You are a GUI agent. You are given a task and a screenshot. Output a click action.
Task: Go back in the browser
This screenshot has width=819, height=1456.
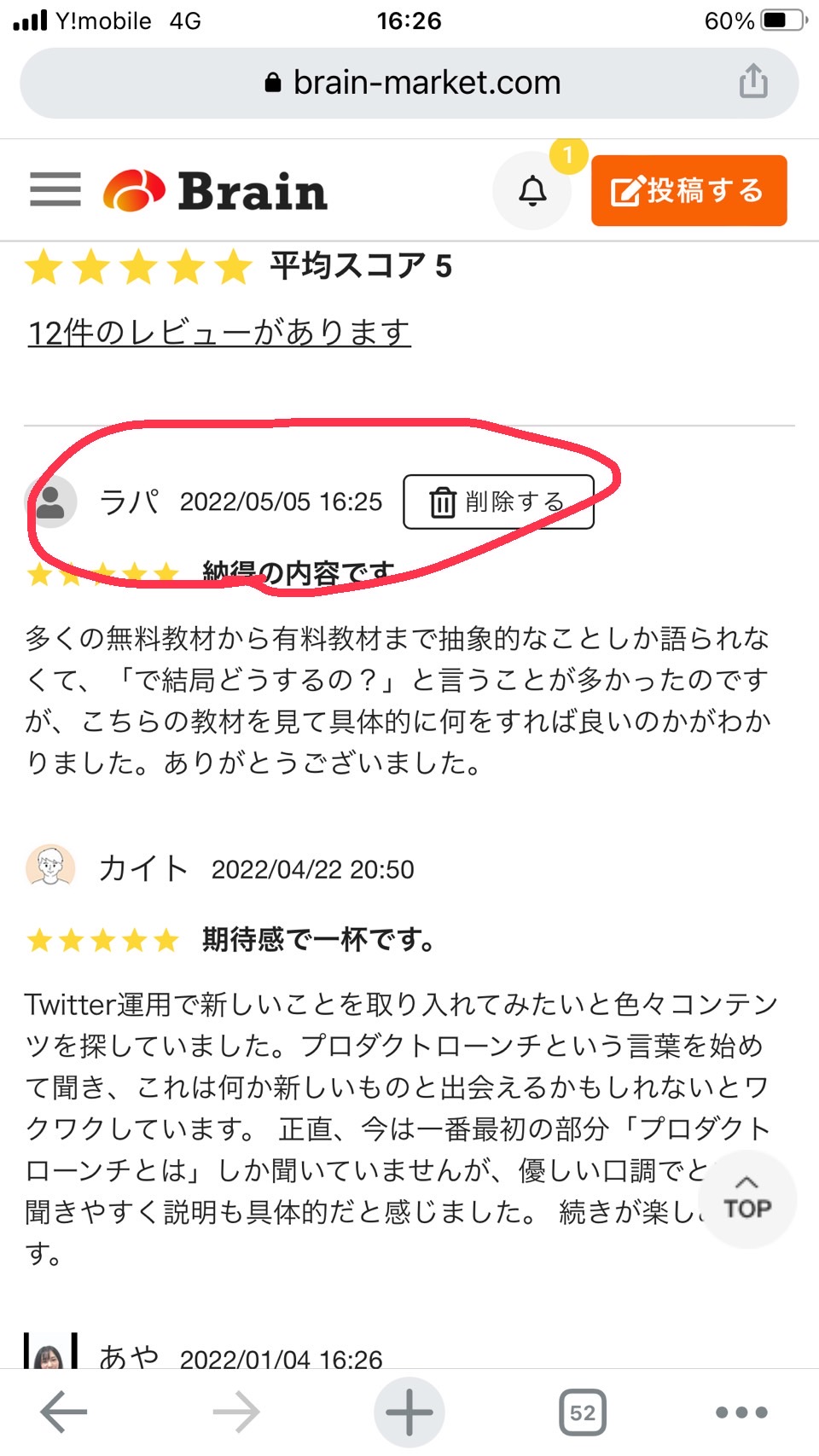tap(64, 1412)
